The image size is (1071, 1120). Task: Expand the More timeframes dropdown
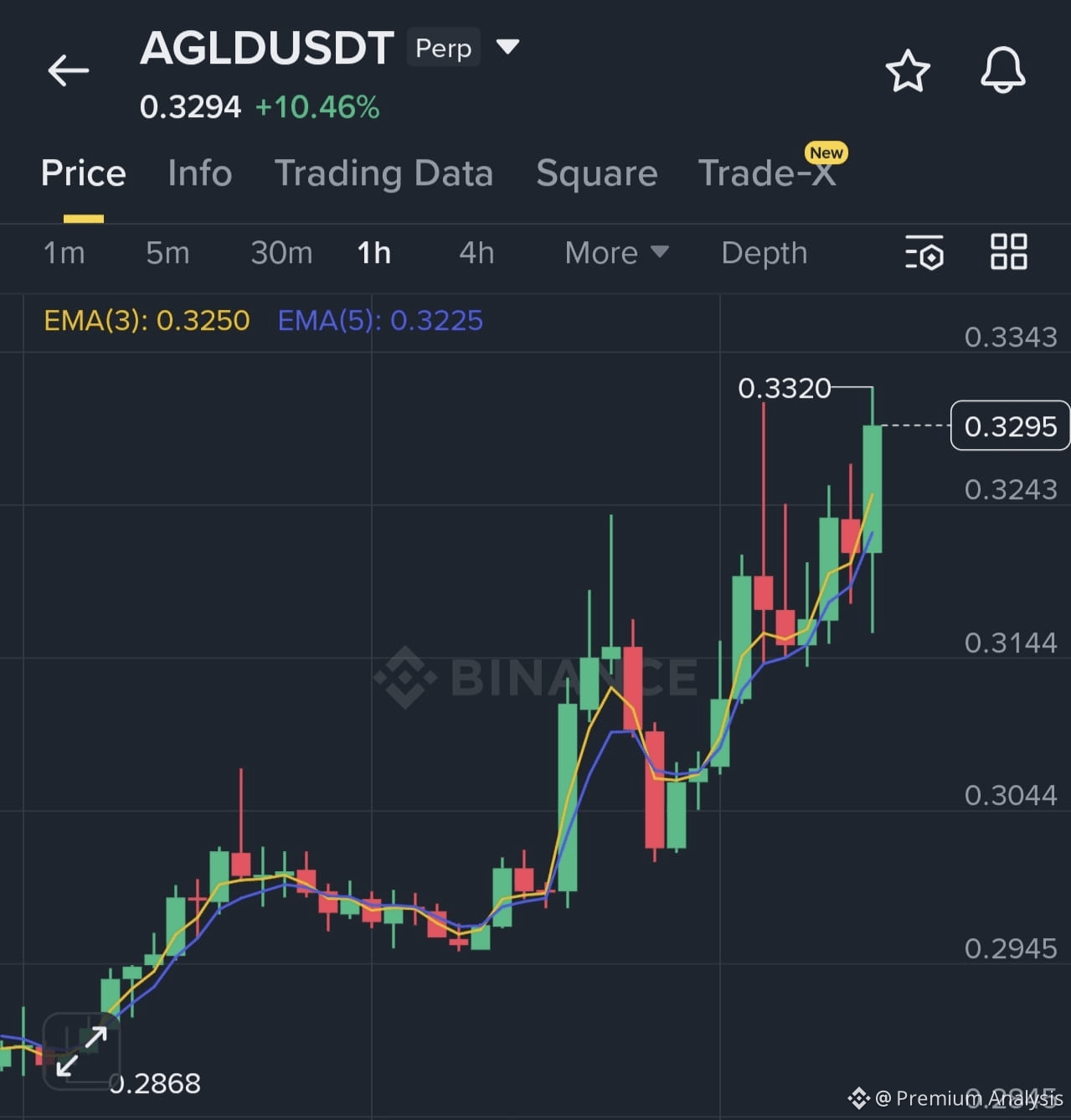pos(617,252)
